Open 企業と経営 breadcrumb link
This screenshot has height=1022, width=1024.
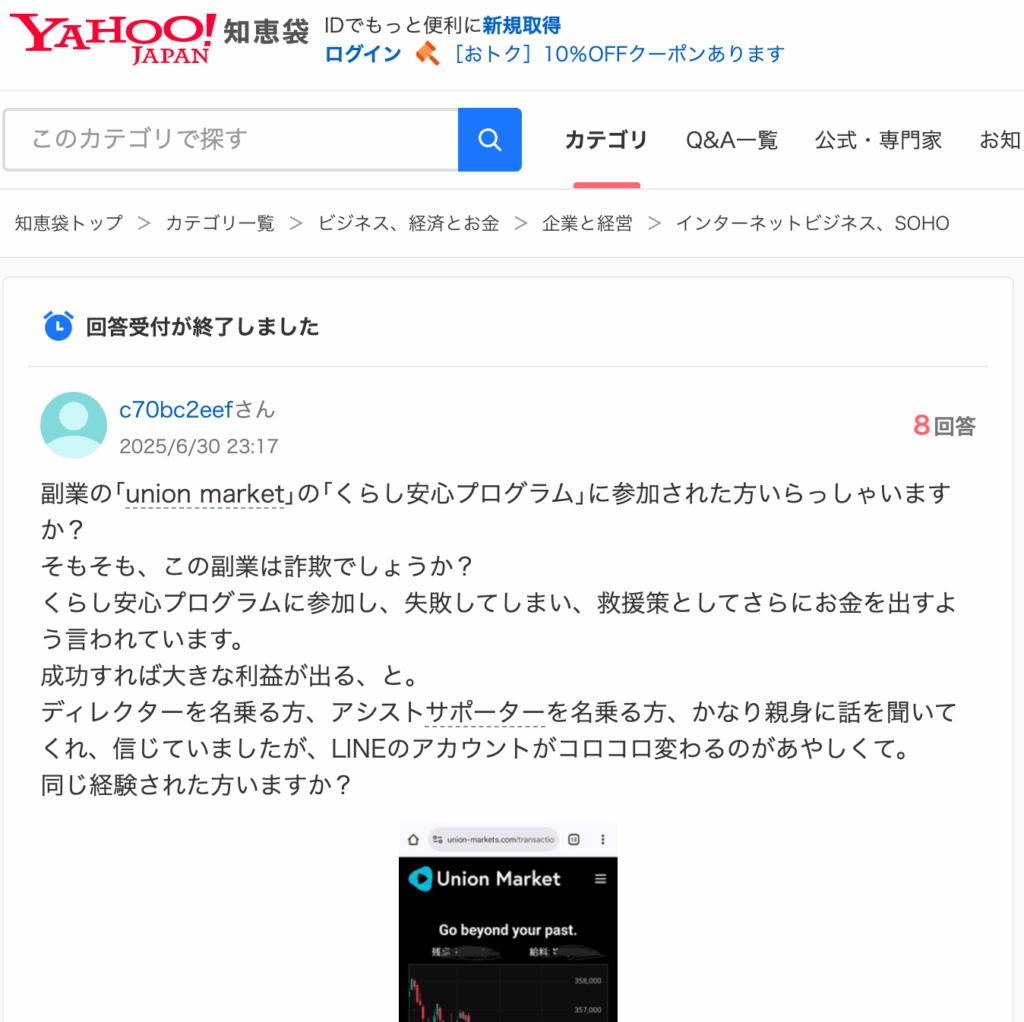tap(587, 223)
